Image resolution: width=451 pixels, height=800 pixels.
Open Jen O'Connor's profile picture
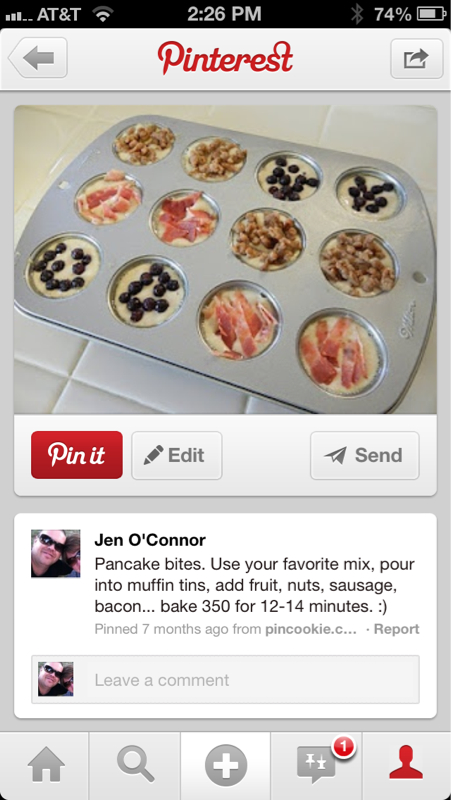56,554
